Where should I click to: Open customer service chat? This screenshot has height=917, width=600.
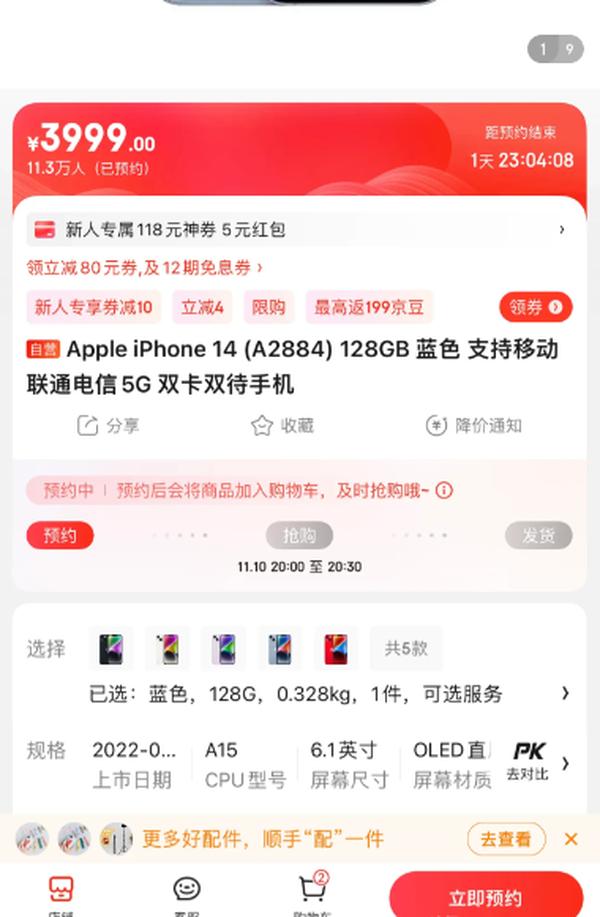[187, 893]
